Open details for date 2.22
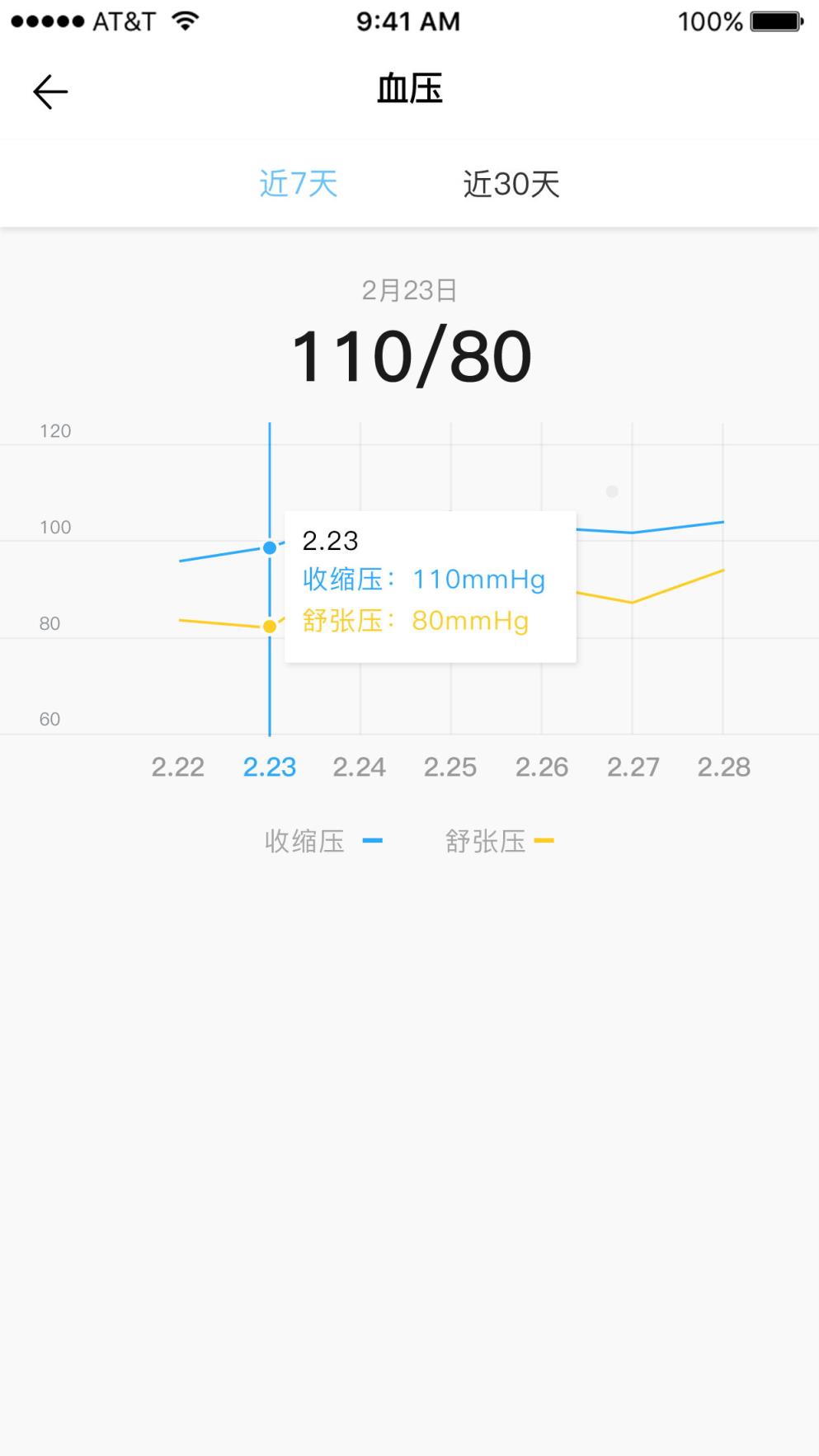The image size is (819, 1456). (178, 766)
